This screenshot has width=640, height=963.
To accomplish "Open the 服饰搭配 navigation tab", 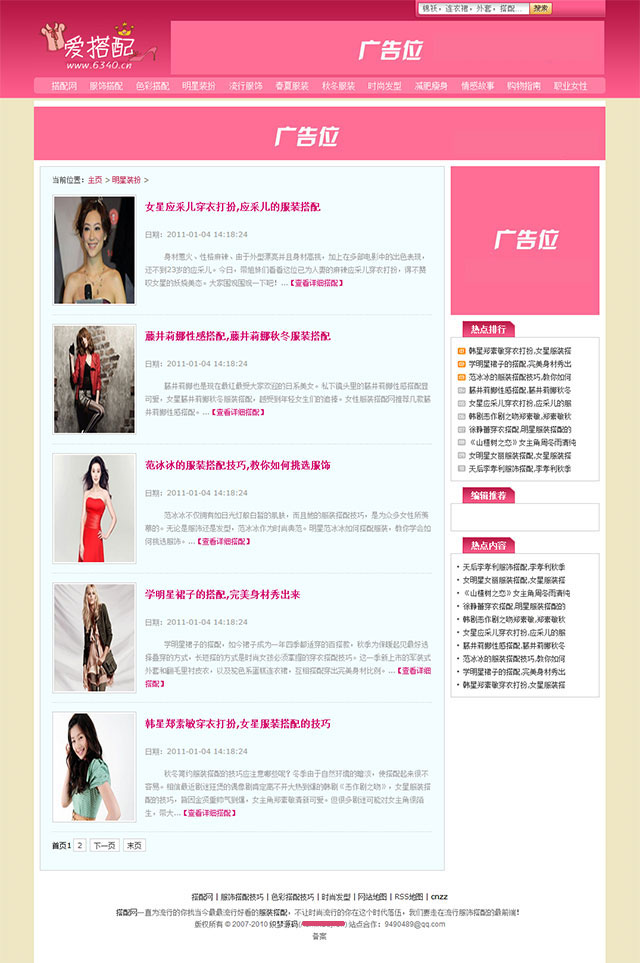I will click(106, 86).
